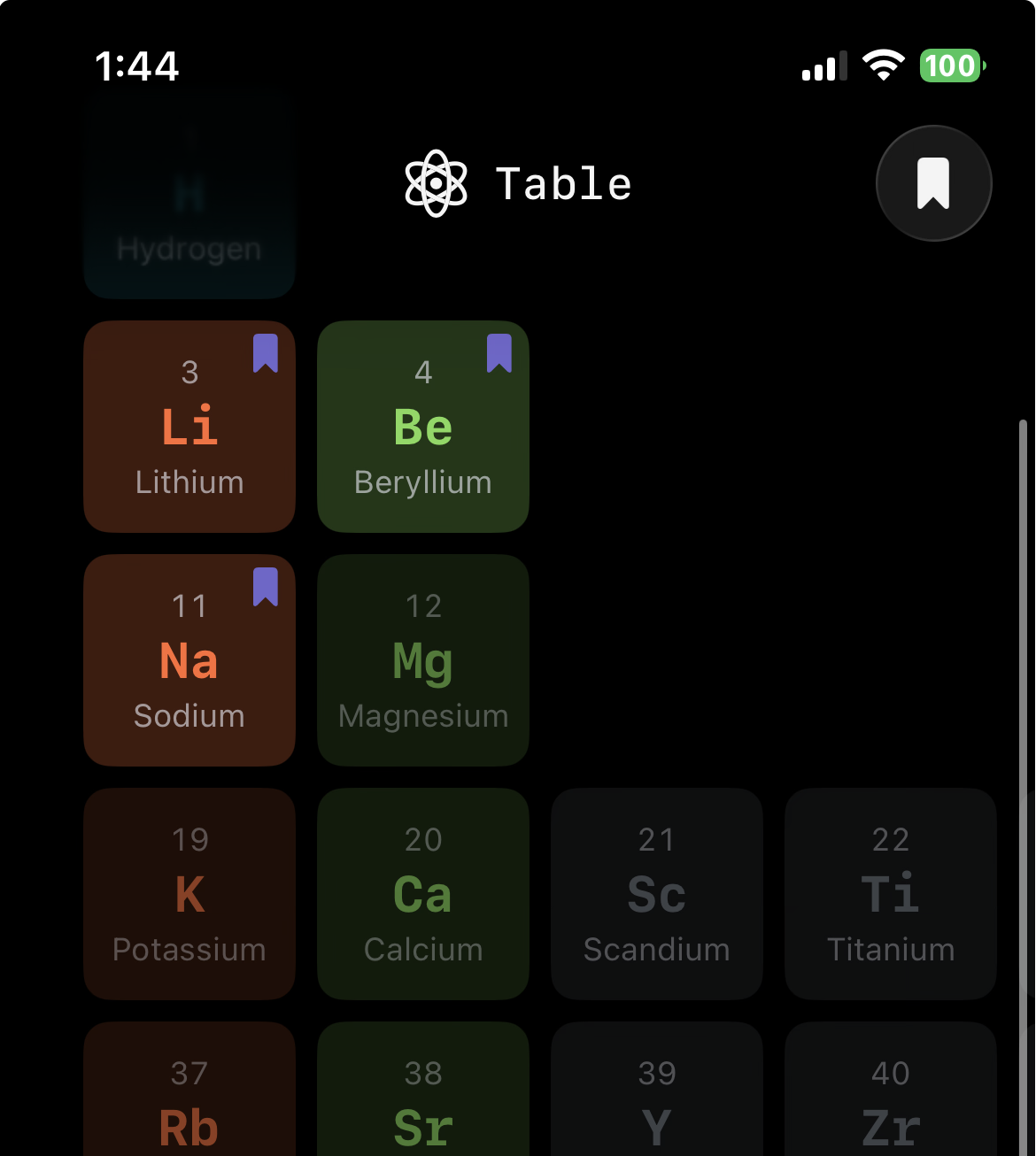
Task: Open the Lithium element card
Action: coord(189,427)
